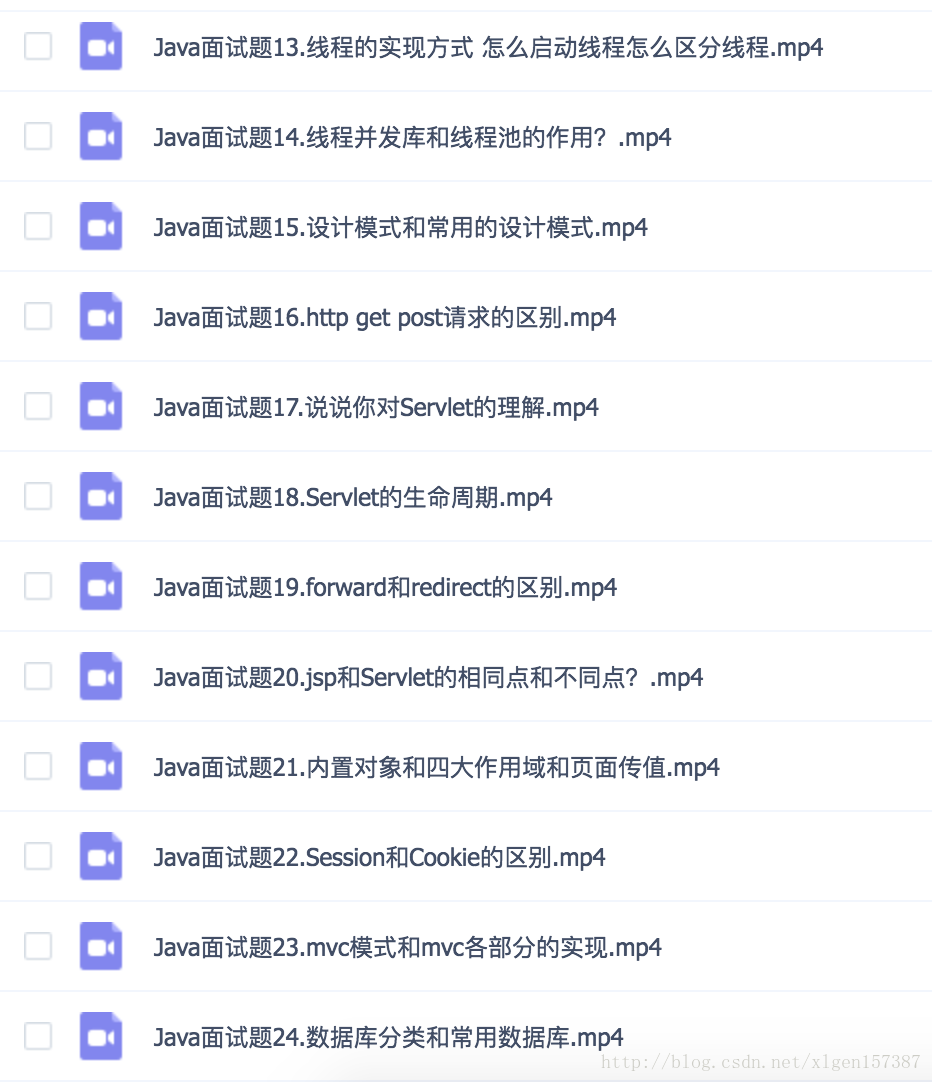Select the checkbox beside Java面试题16 http get post

tap(38, 316)
